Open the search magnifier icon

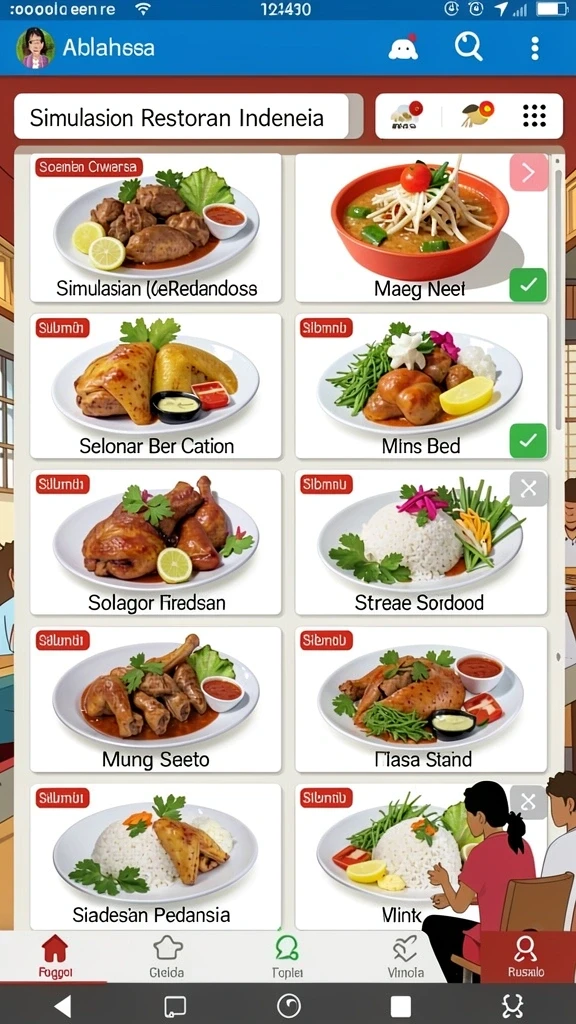[x=468, y=47]
